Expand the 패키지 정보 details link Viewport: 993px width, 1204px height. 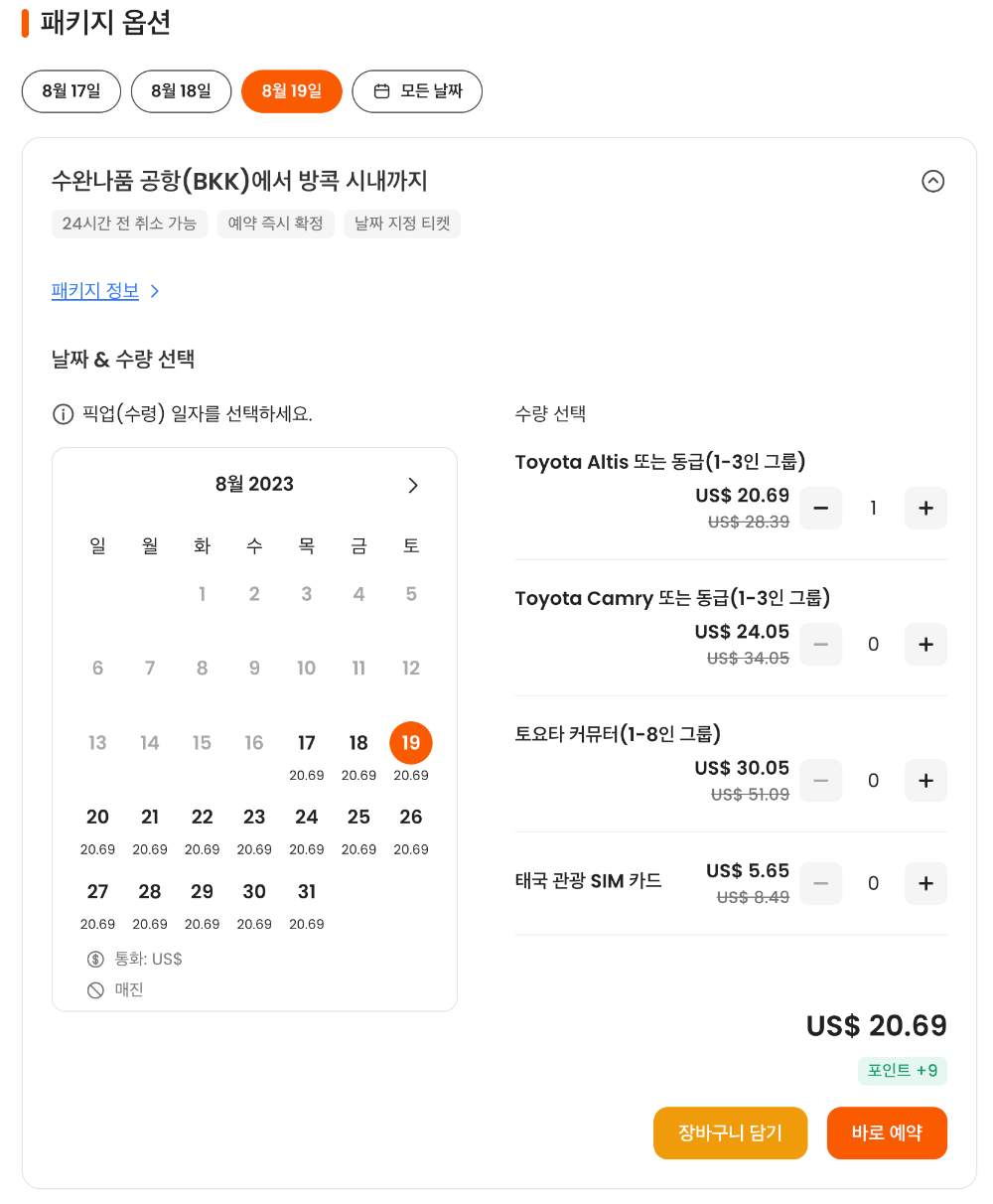point(94,291)
